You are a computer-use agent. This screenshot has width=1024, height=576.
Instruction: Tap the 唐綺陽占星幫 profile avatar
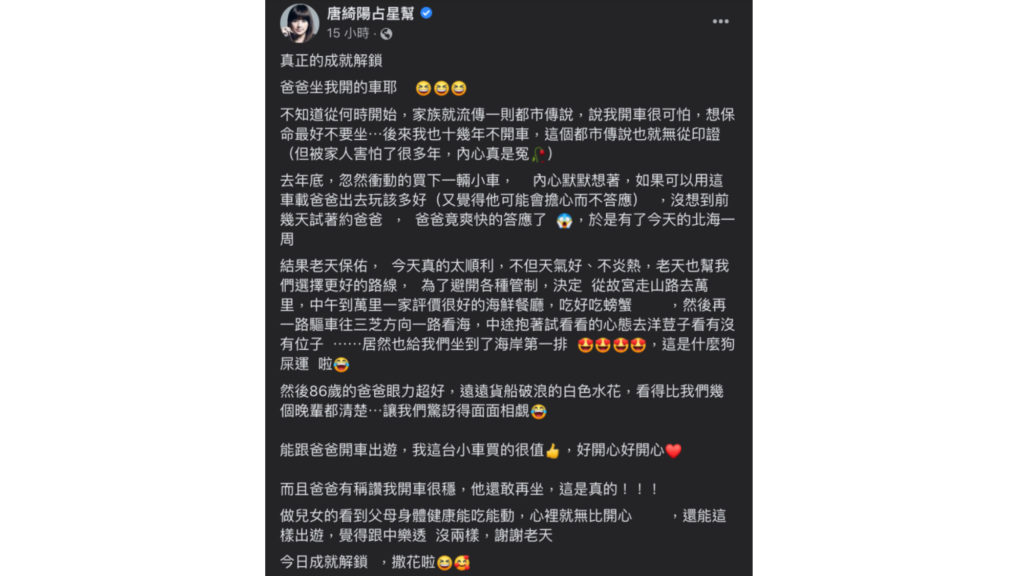tap(299, 21)
